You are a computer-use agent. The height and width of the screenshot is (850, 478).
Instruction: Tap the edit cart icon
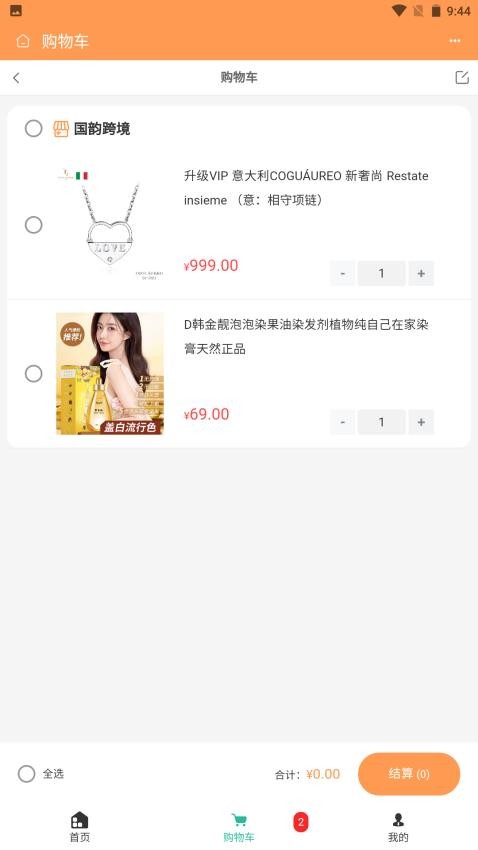[x=462, y=78]
